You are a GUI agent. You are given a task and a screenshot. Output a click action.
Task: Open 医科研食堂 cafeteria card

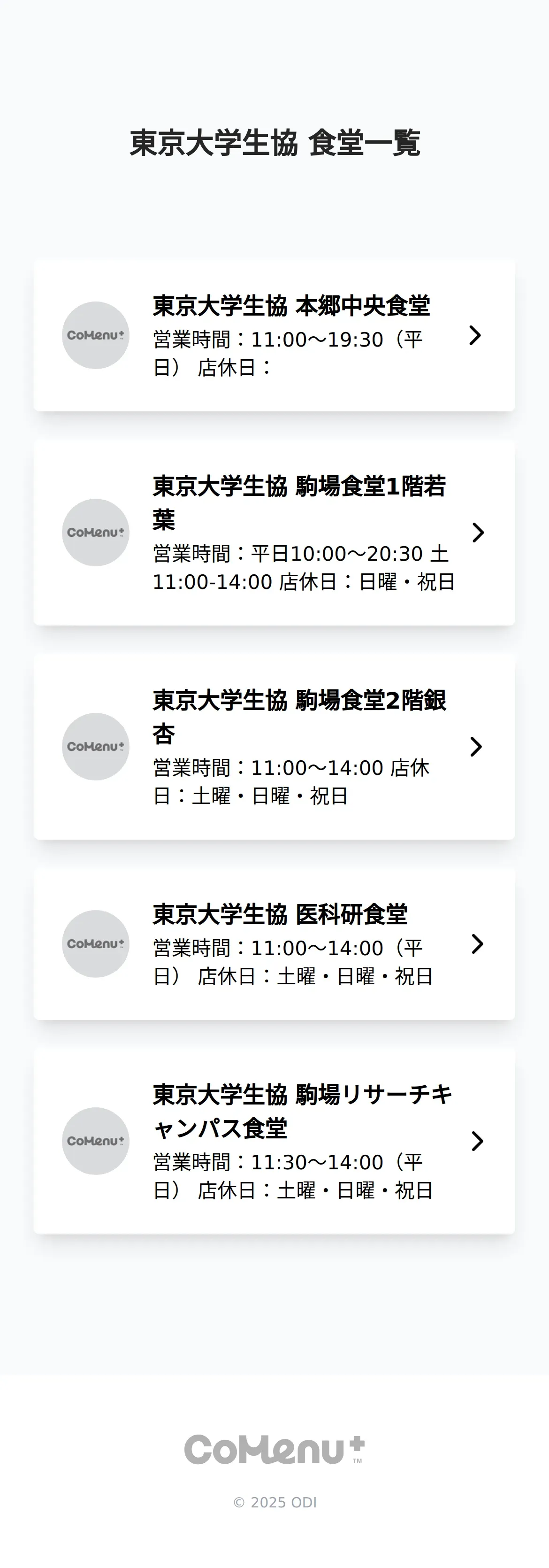click(x=274, y=944)
